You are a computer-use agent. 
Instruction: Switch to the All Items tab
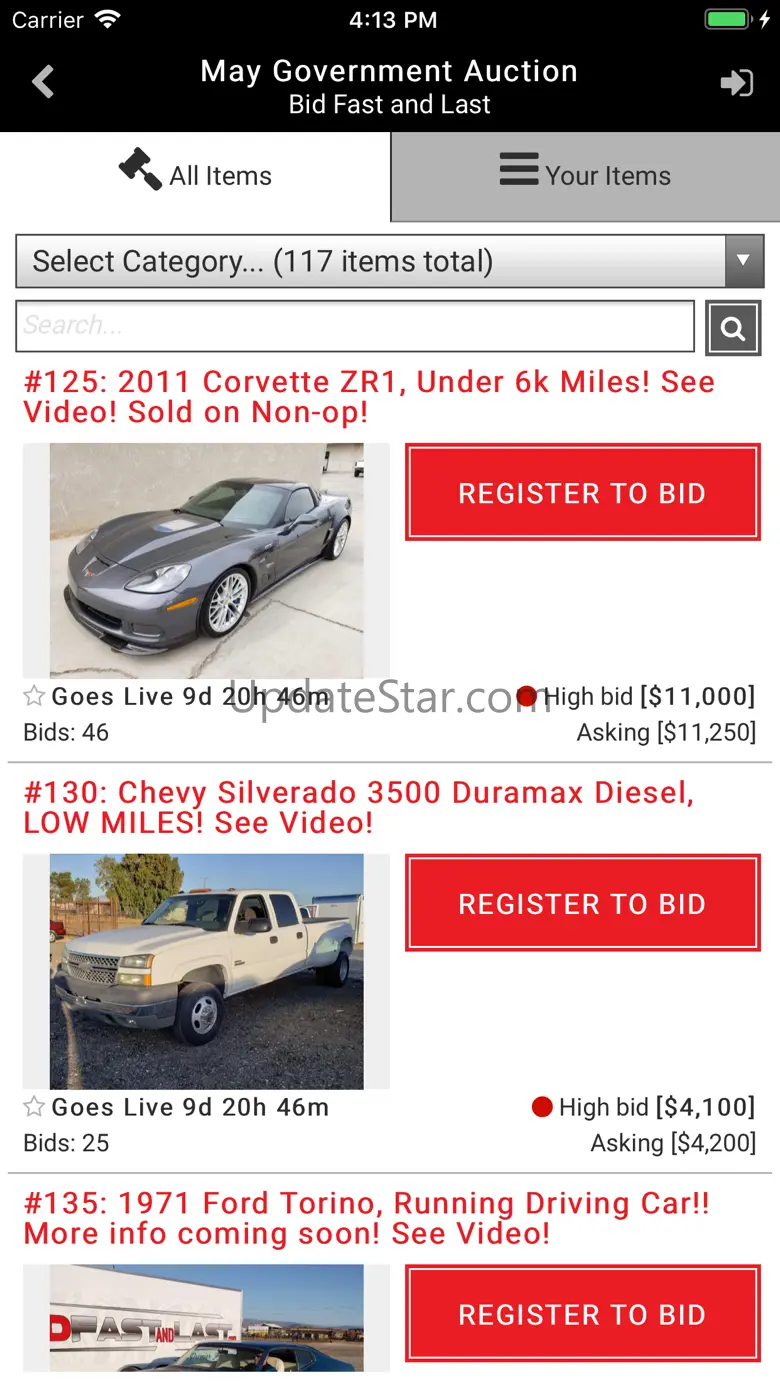[x=195, y=176]
